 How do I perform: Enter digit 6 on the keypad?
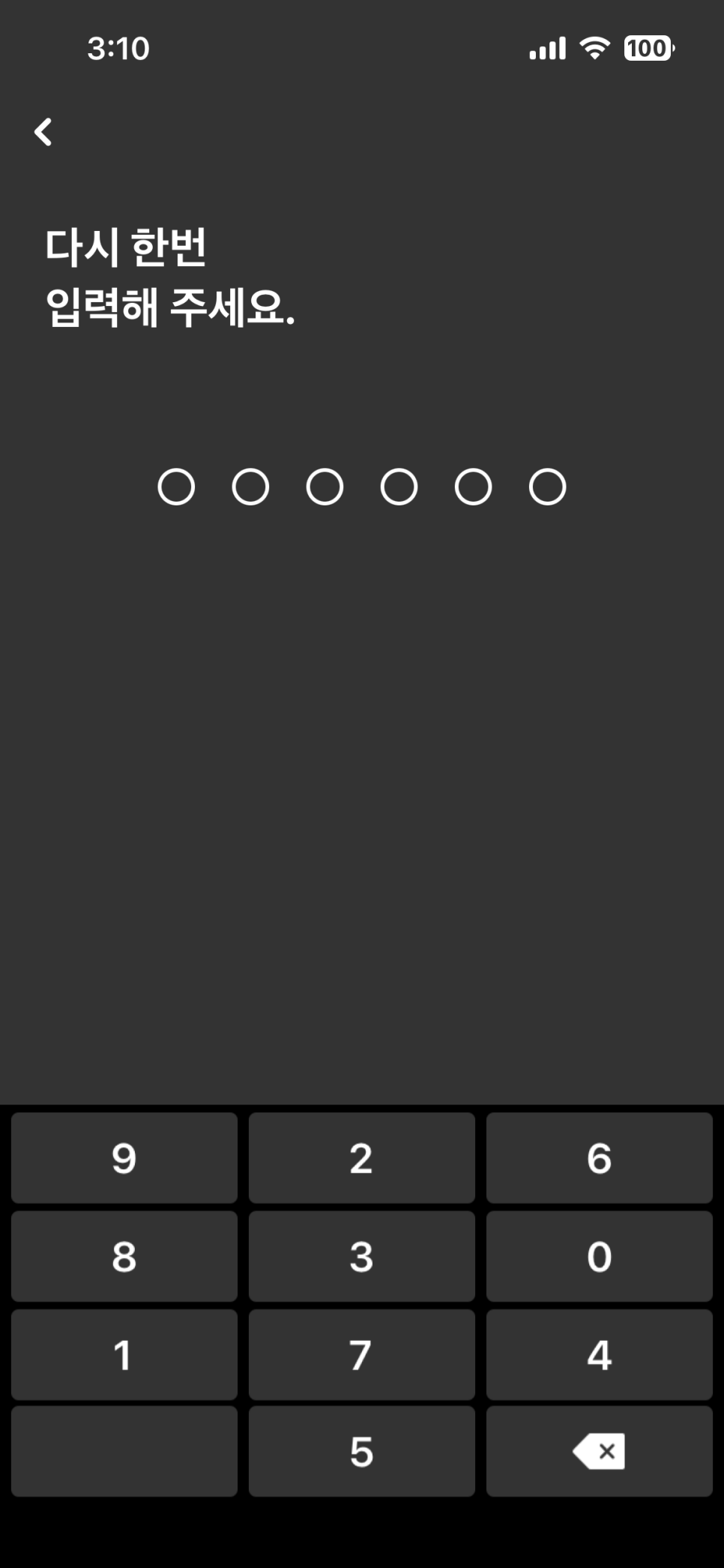[x=599, y=1158]
